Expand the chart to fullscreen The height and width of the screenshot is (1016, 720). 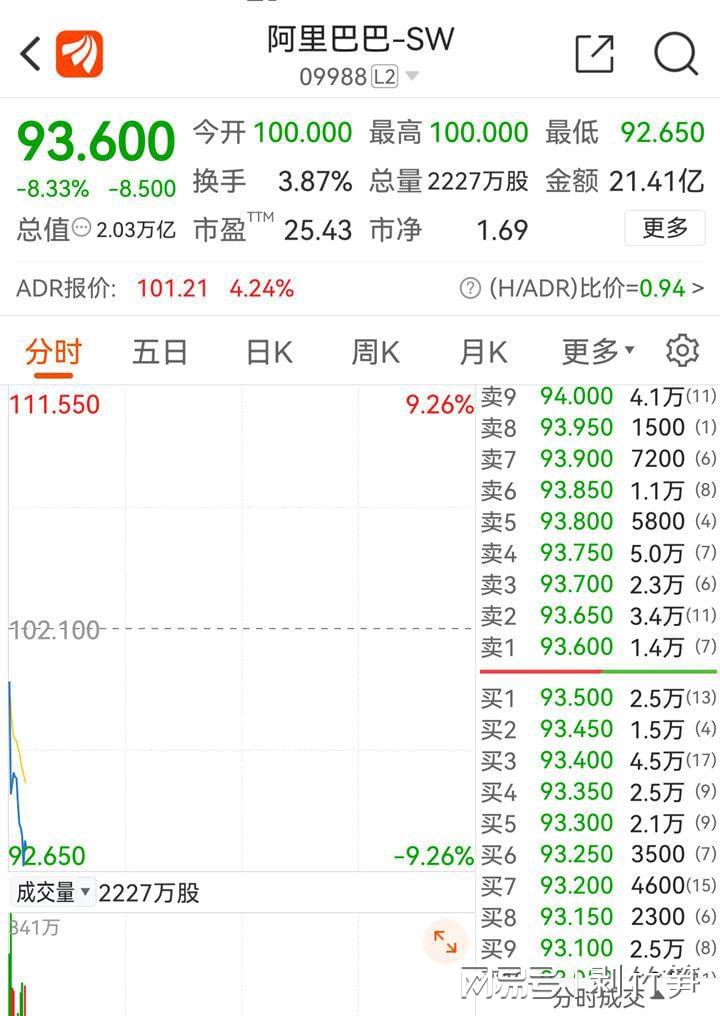click(x=445, y=941)
